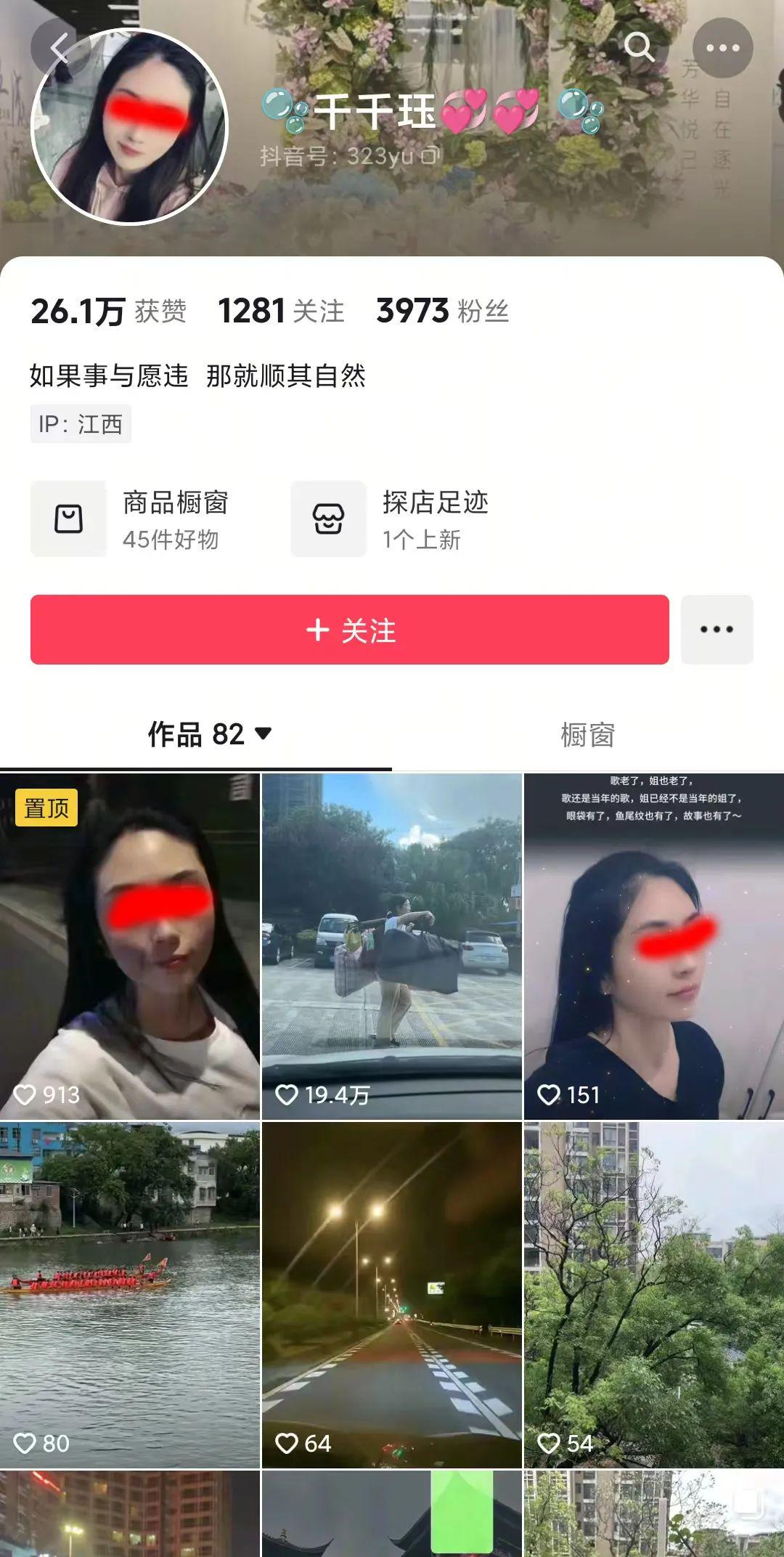Viewport: 784px width, 1557px height.
Task: Open 探店足迹 store visits
Action: [391, 519]
